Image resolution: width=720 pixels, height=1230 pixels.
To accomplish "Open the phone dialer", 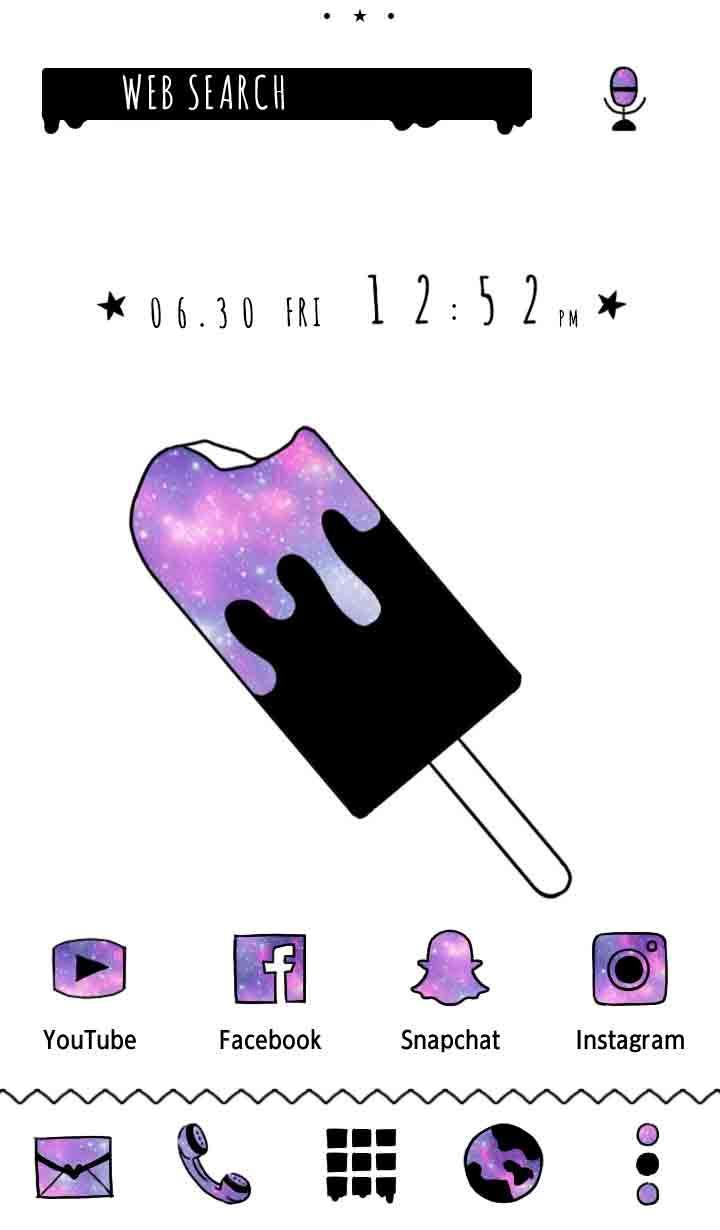I will click(213, 1163).
